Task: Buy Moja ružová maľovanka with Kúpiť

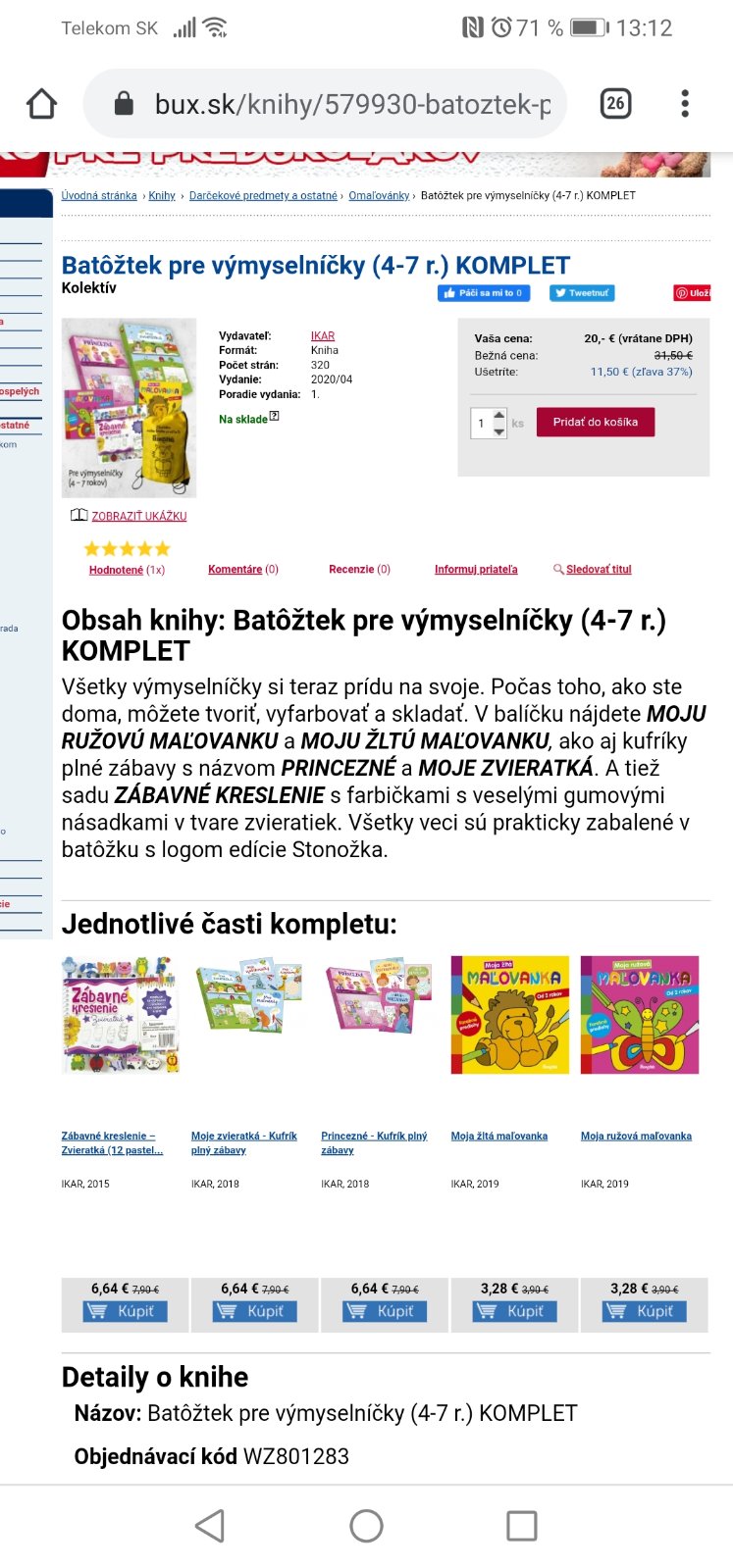Action: 645,1311
